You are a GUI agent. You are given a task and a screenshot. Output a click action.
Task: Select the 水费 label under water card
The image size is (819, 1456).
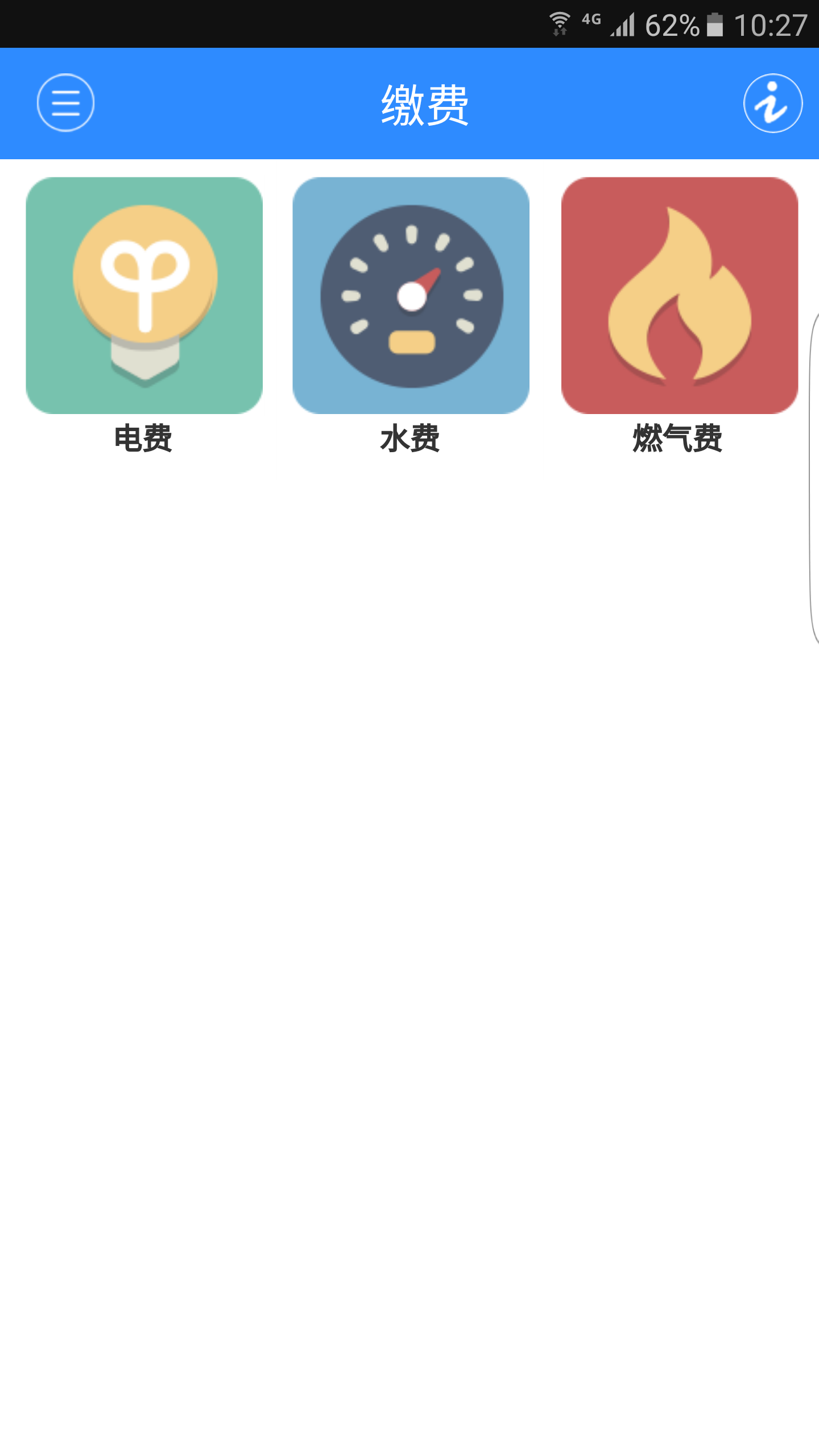click(x=411, y=438)
